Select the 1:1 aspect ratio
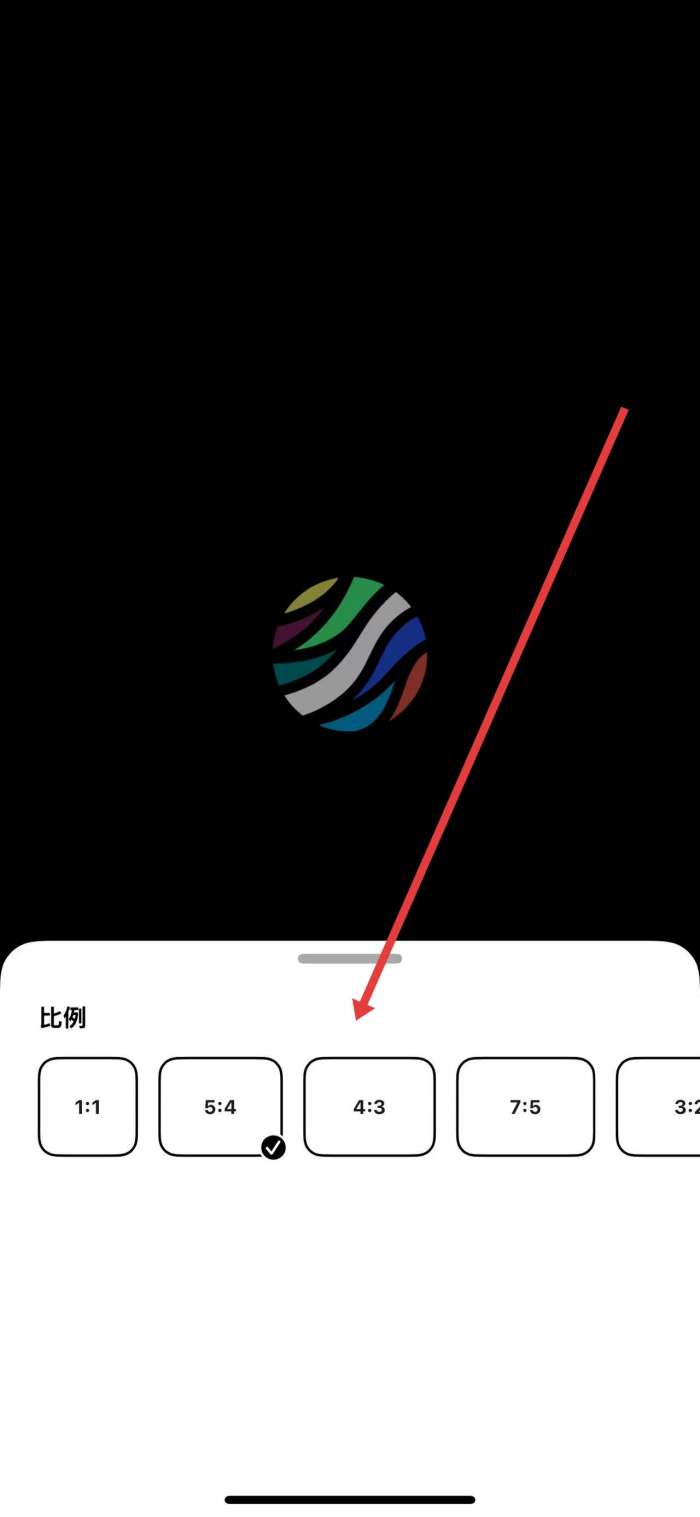This screenshot has height=1517, width=700. click(88, 1107)
